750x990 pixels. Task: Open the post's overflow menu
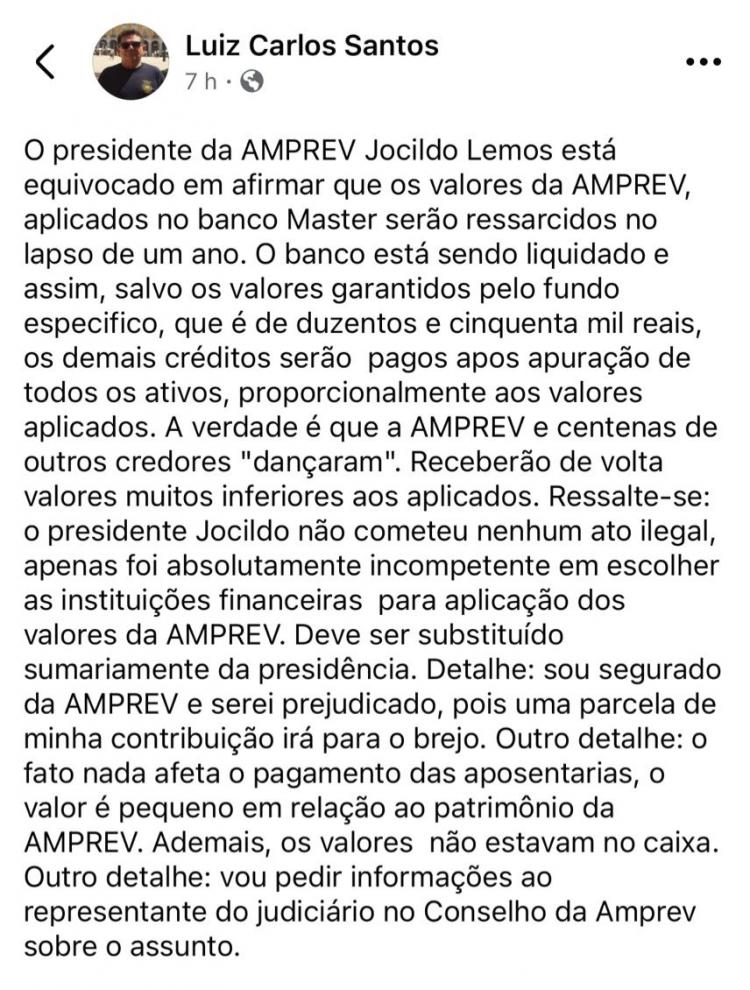pyautogui.click(x=702, y=62)
